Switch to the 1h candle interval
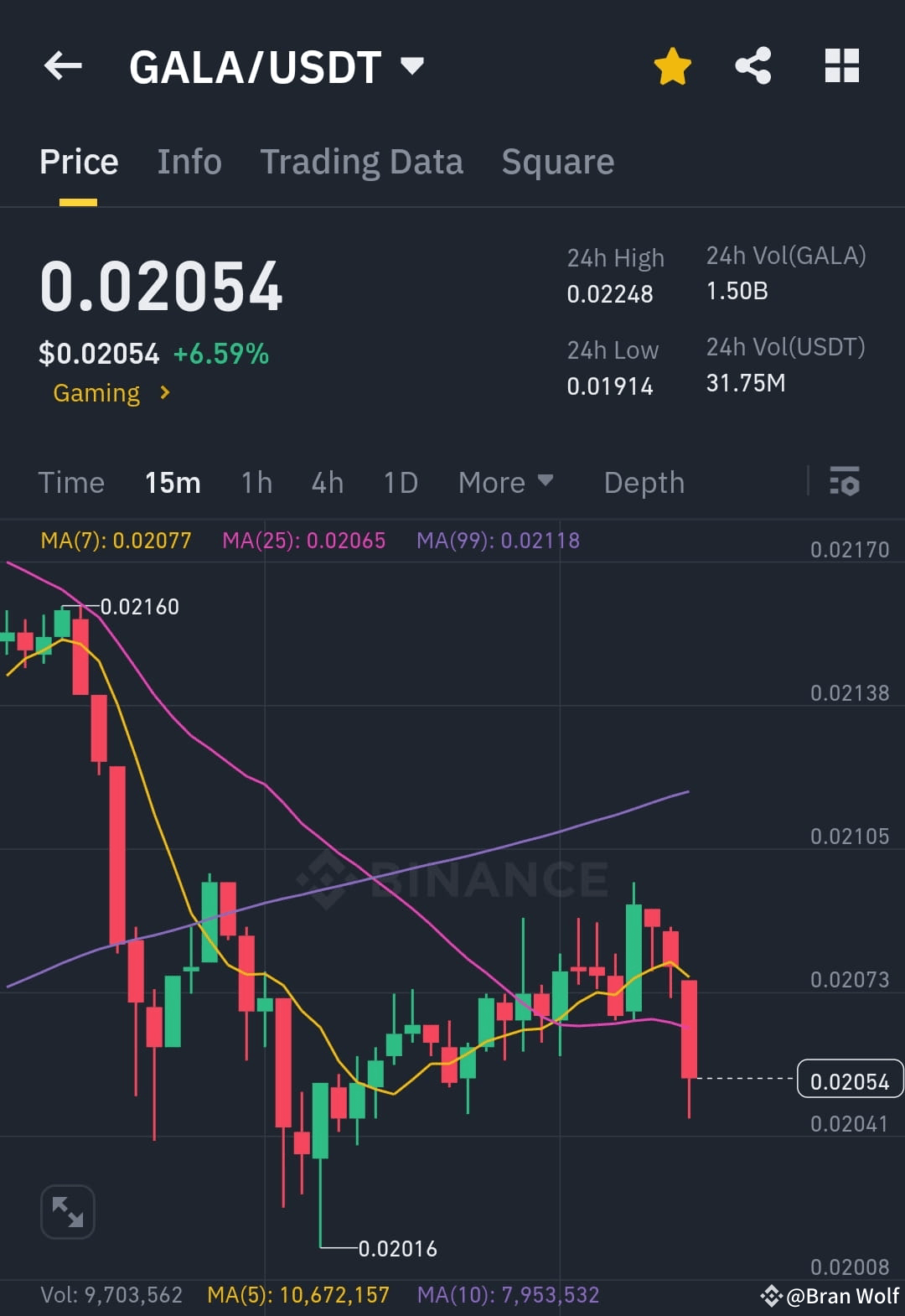Viewport: 905px width, 1316px height. point(255,482)
